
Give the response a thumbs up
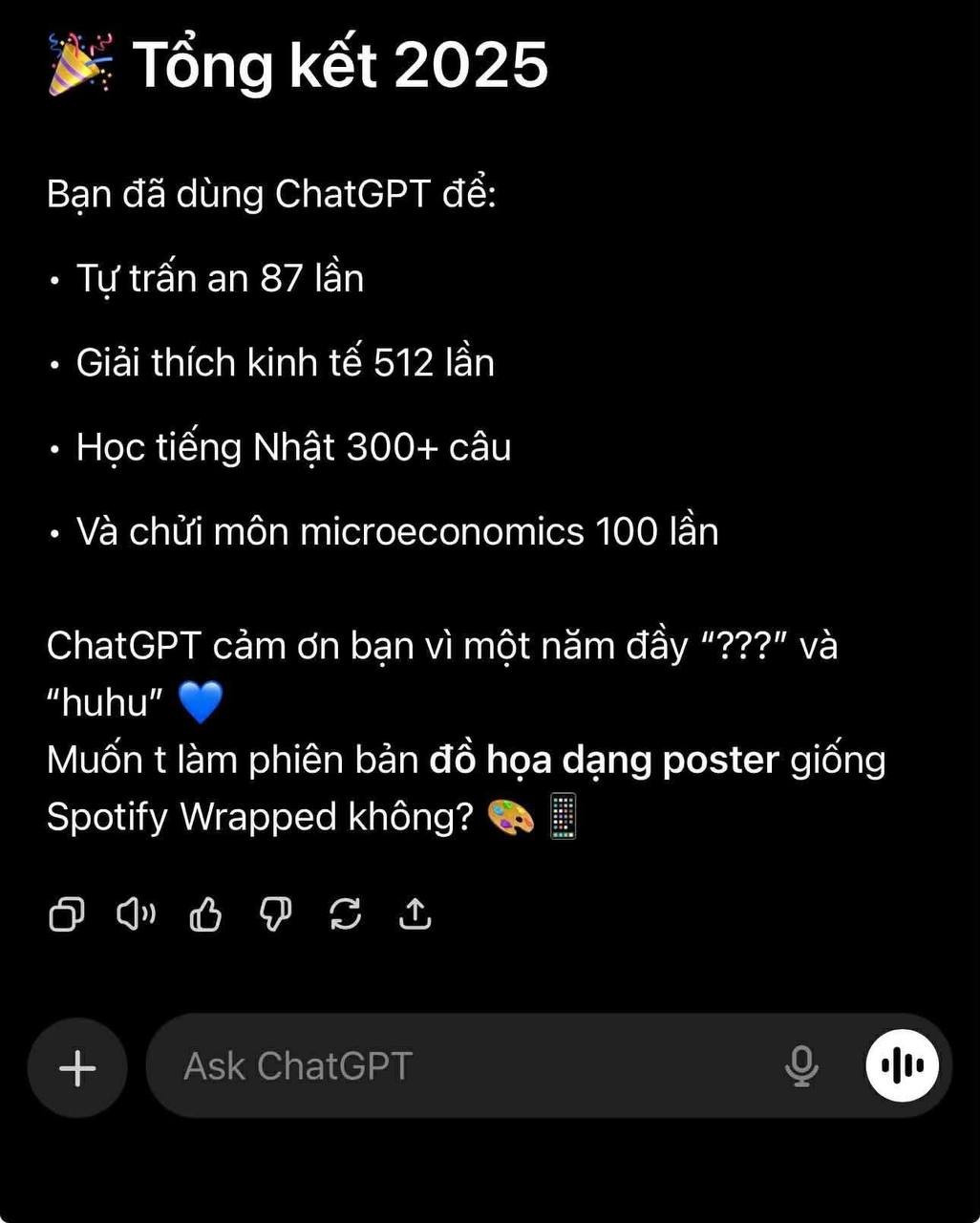(205, 915)
